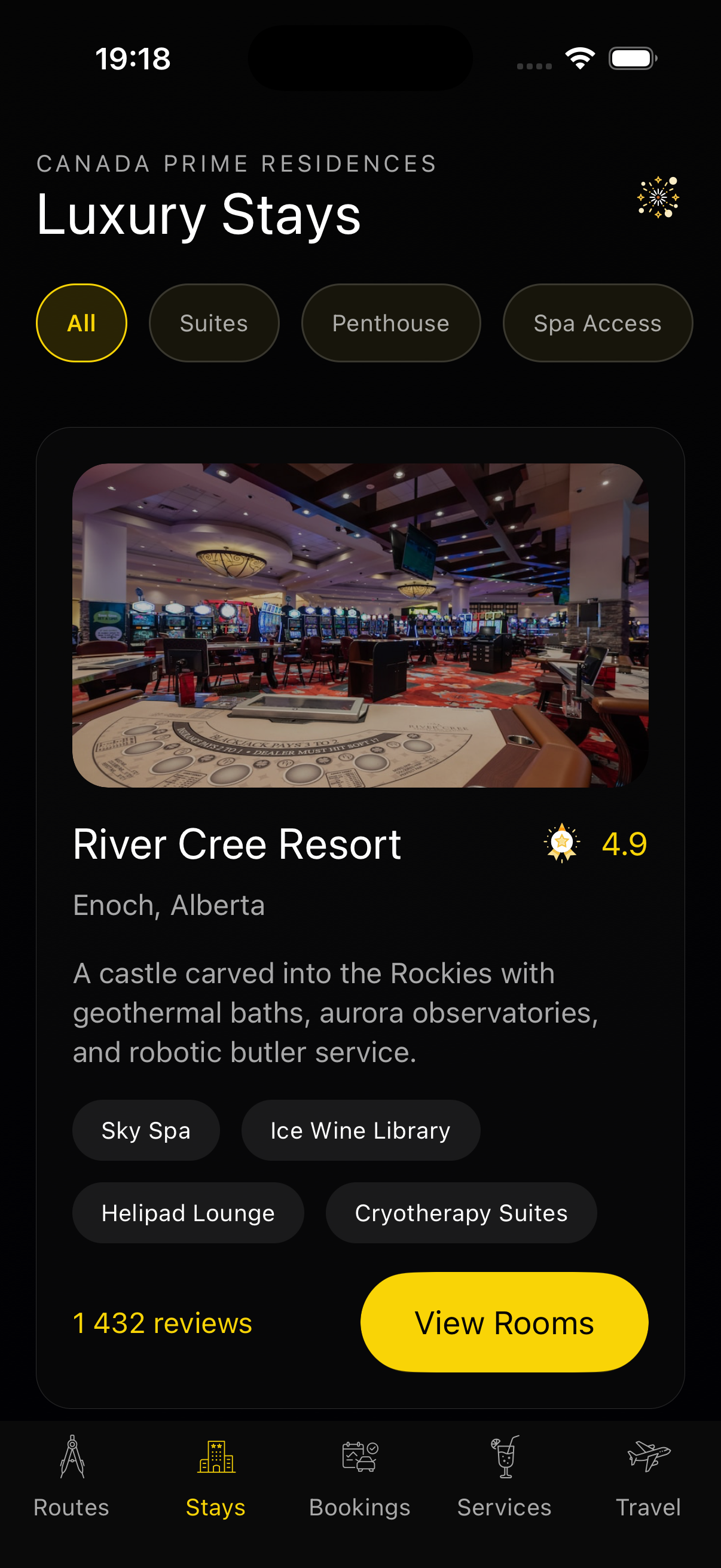Image resolution: width=721 pixels, height=1568 pixels.
Task: Tap the star rating badge next to 4.9
Action: [x=560, y=844]
